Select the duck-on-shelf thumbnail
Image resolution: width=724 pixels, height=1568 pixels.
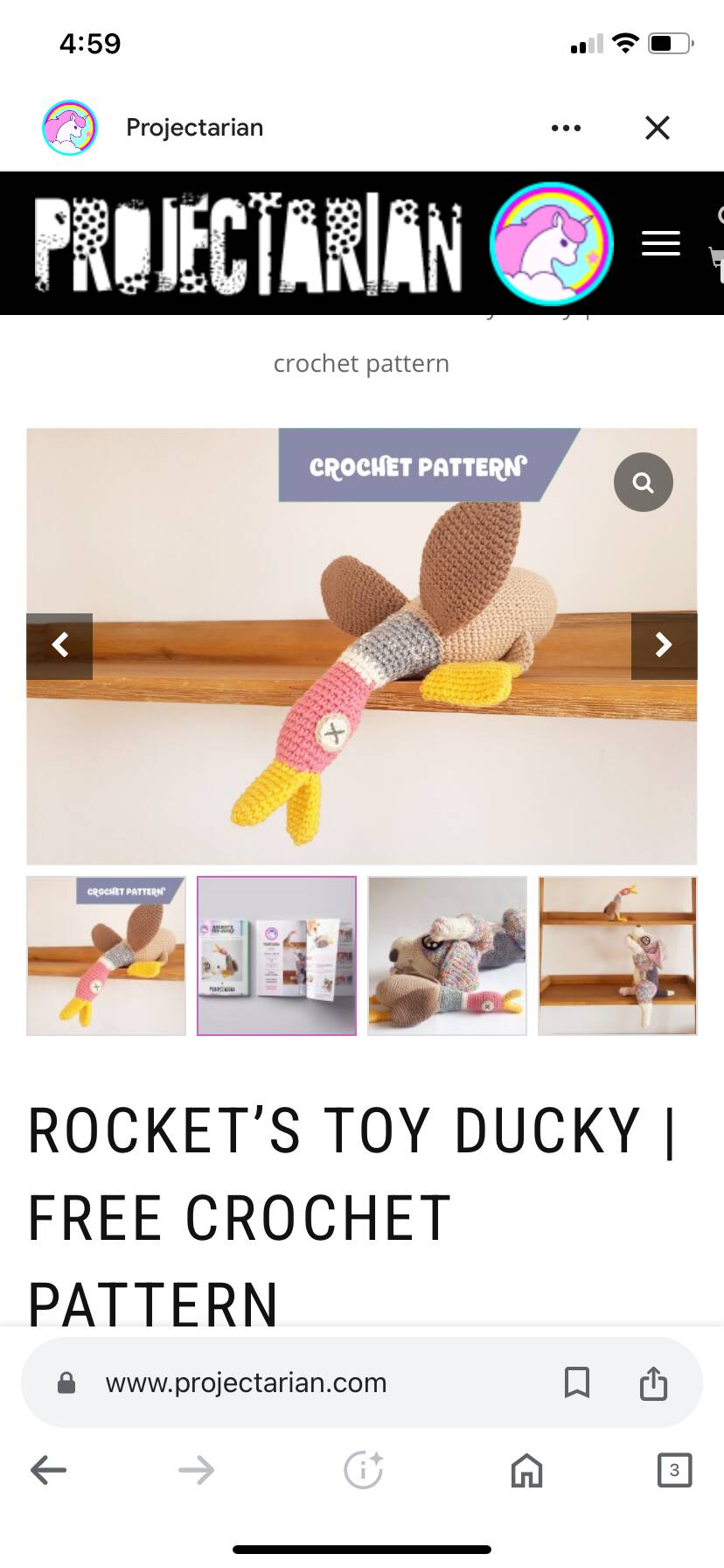(107, 955)
